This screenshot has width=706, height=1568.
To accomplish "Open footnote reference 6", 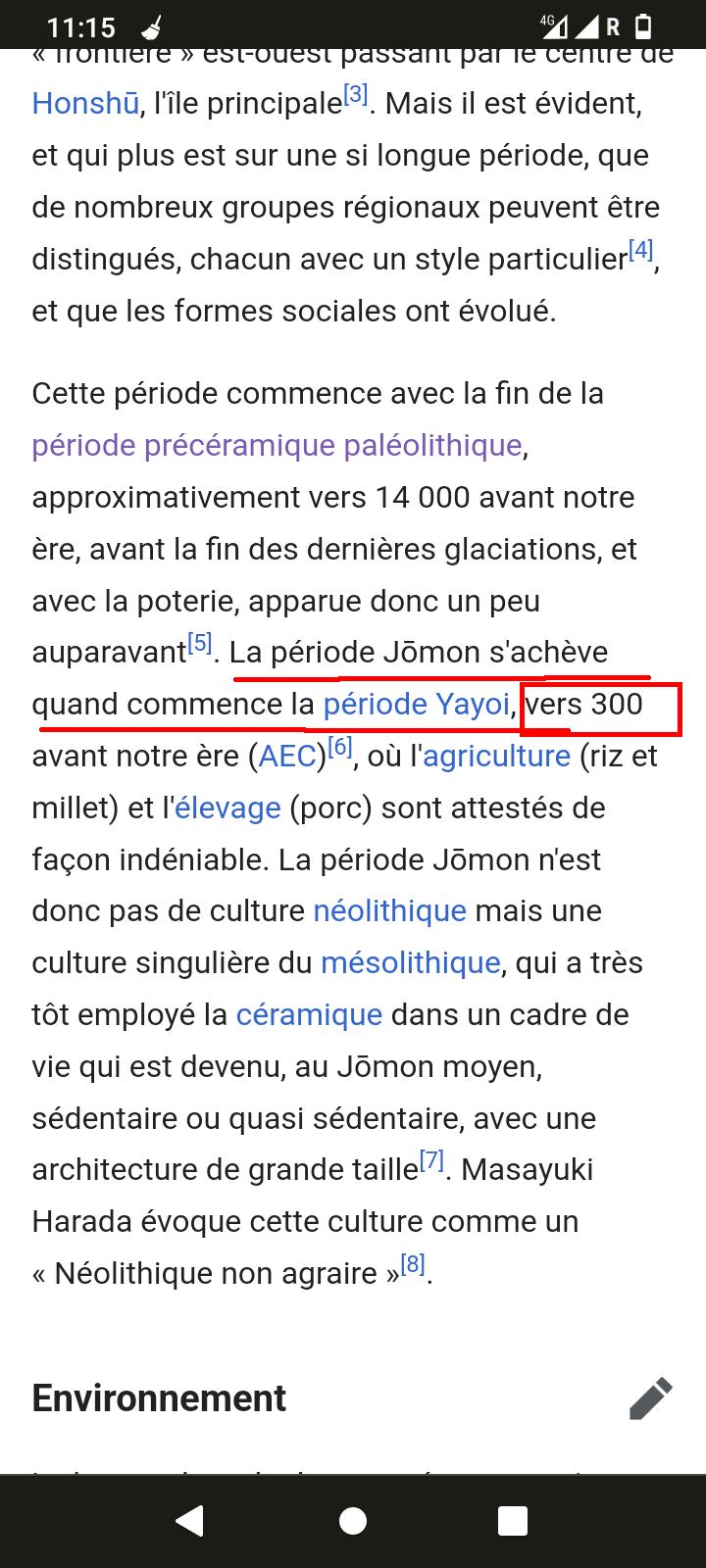I will tap(339, 747).
